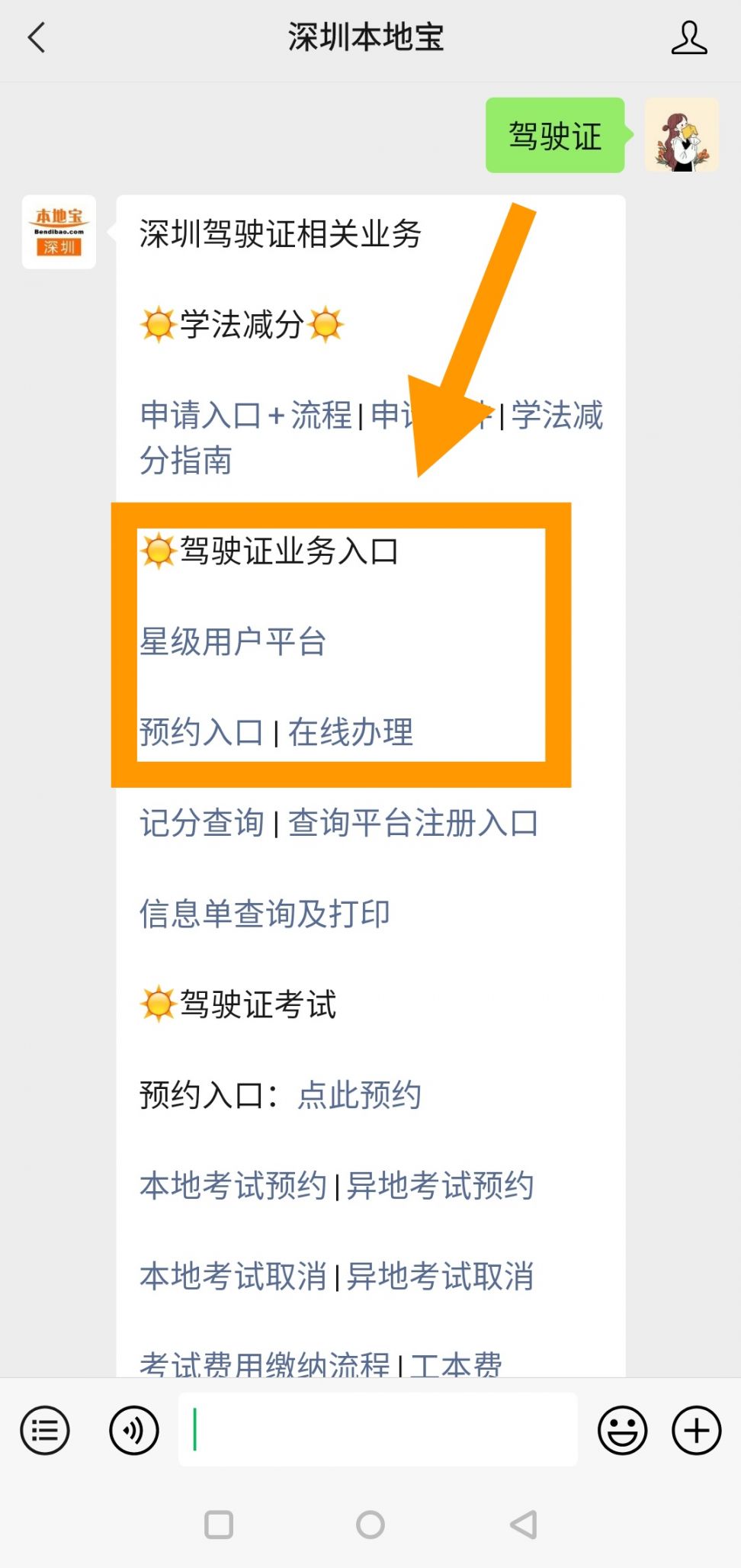Tap 记分查询 link
741x1568 pixels.
click(x=201, y=823)
